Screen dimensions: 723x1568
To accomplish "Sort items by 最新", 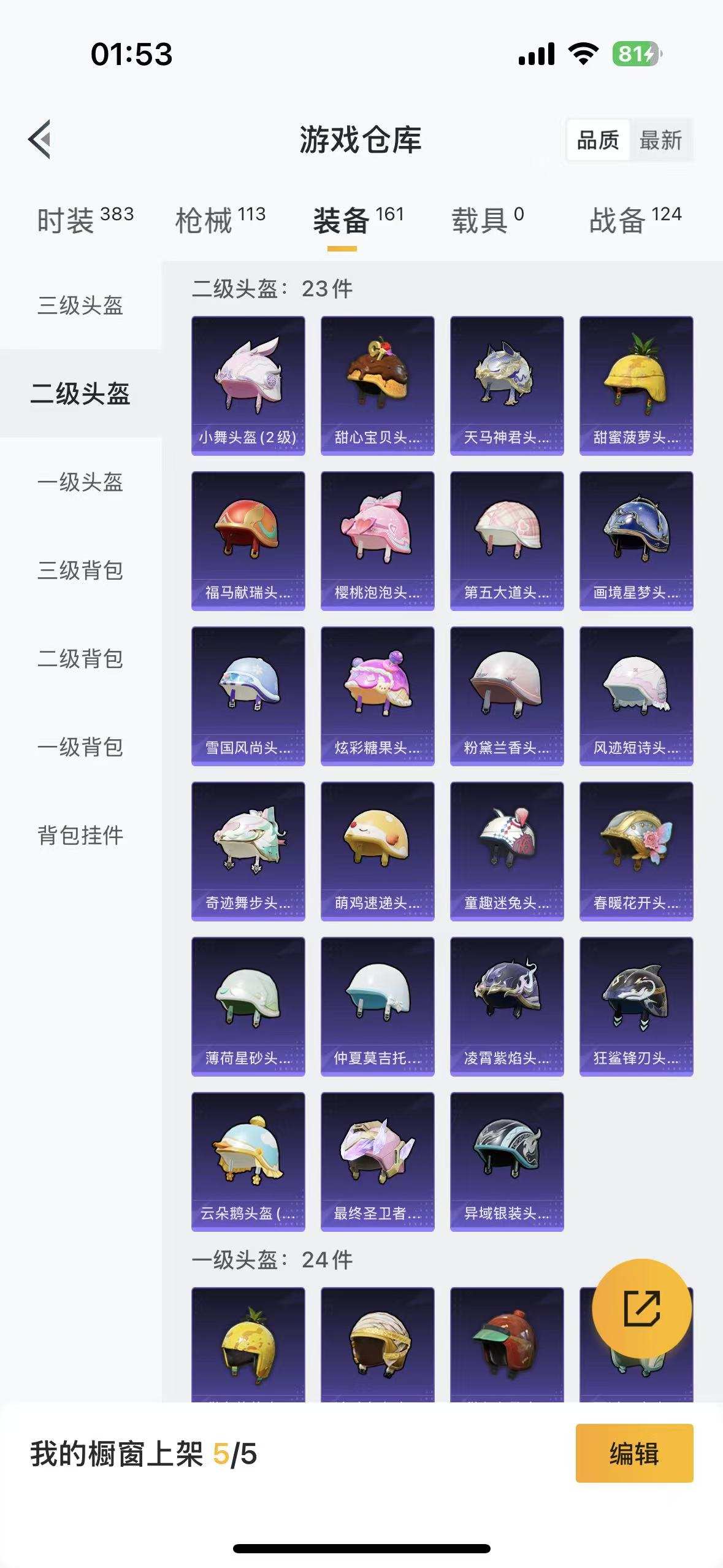I will click(660, 140).
